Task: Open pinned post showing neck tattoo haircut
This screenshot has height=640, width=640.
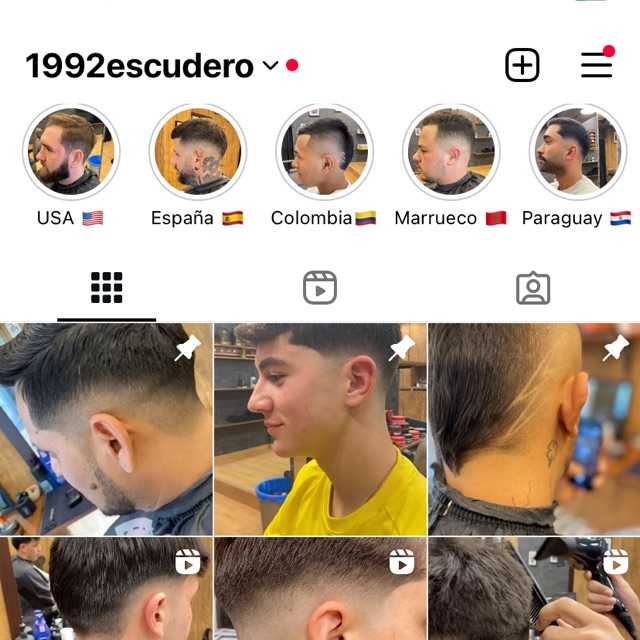Action: click(x=534, y=428)
